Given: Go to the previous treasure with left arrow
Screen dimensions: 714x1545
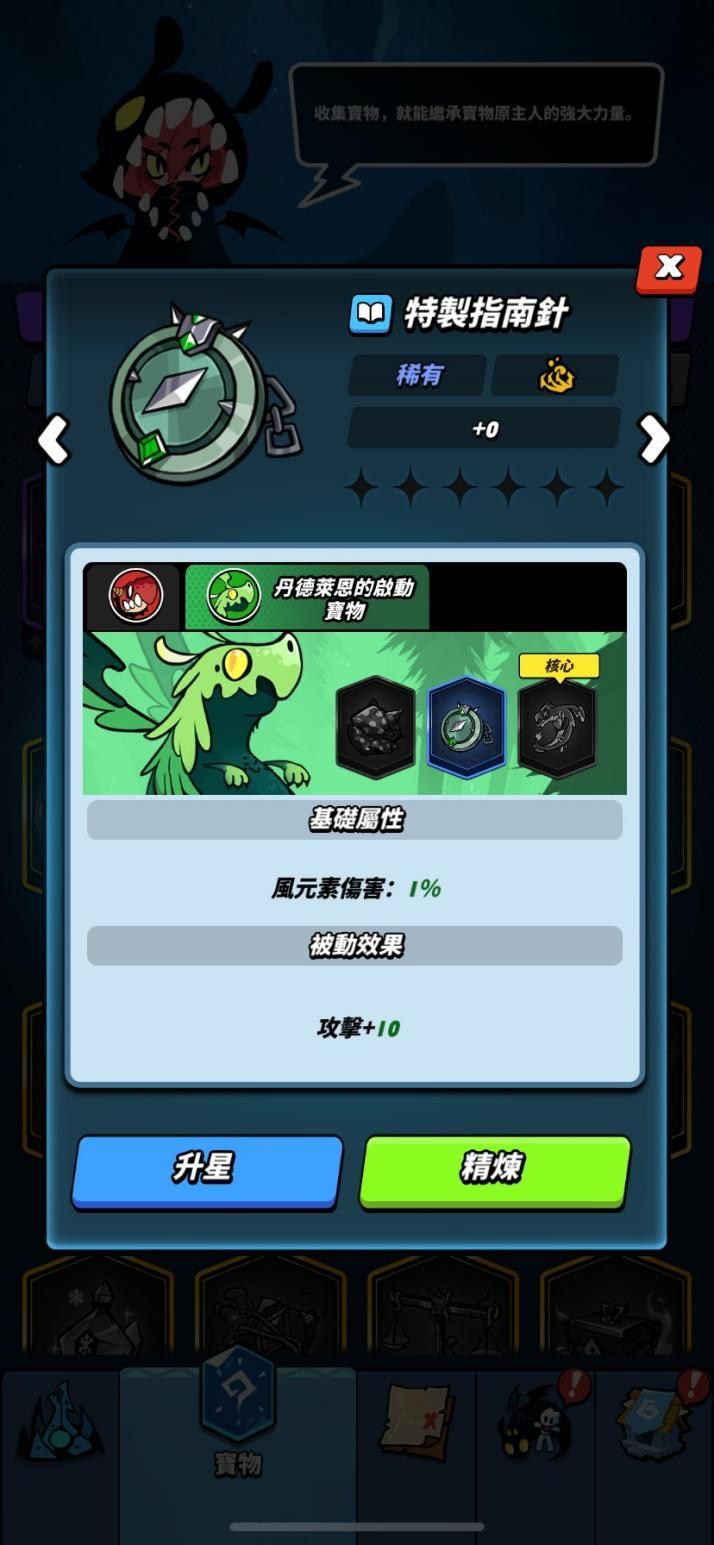Looking at the screenshot, I should 53,438.
